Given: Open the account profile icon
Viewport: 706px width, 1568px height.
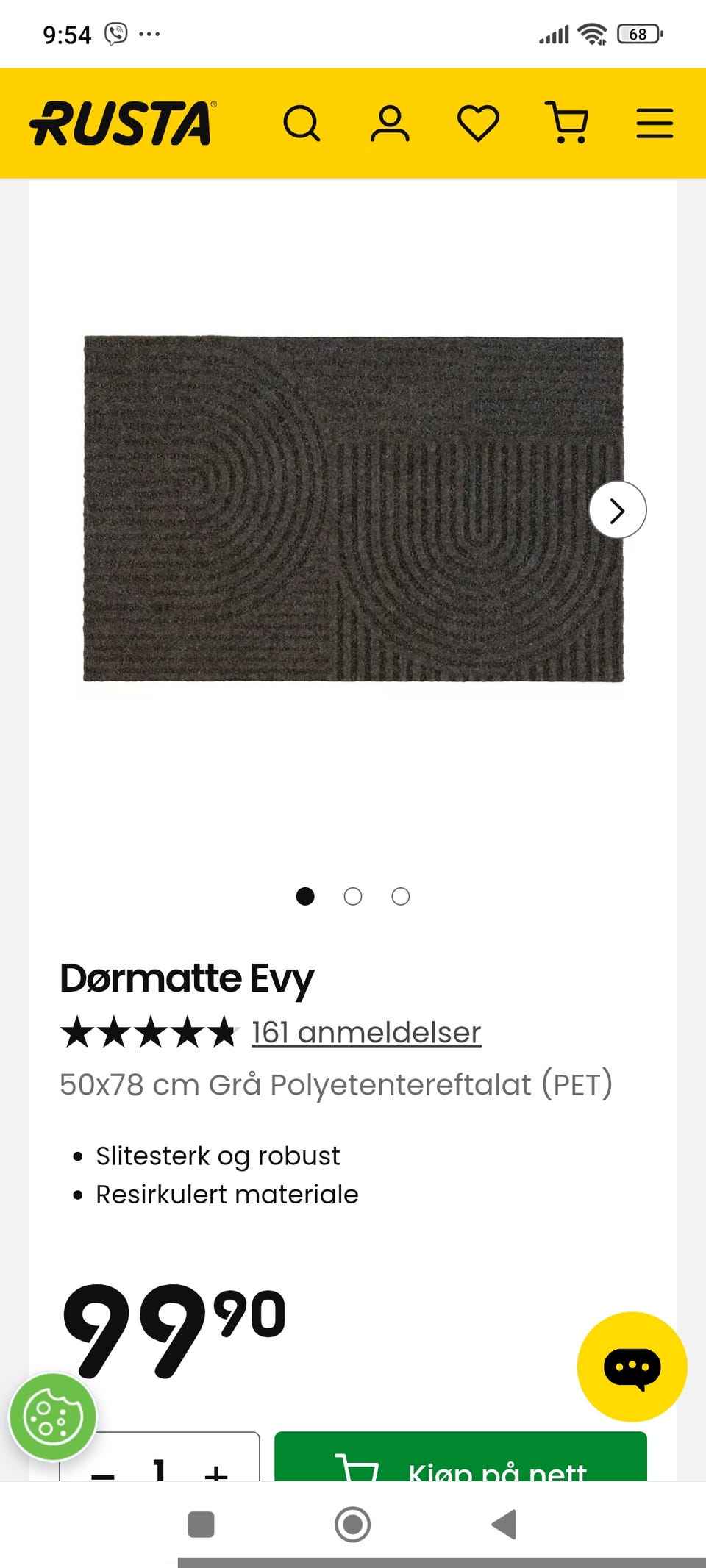Looking at the screenshot, I should pyautogui.click(x=391, y=123).
